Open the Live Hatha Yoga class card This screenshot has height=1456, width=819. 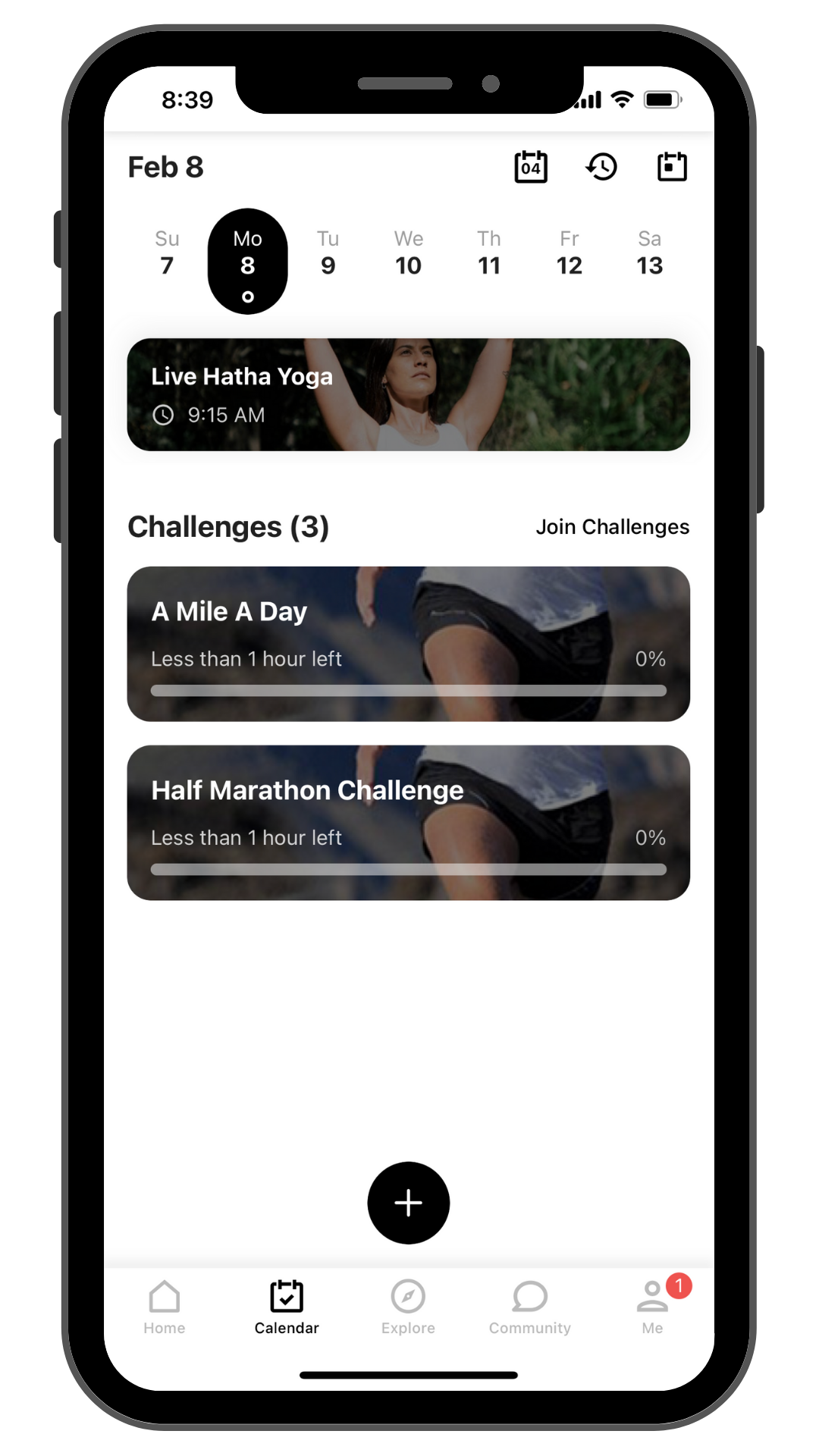pos(408,394)
